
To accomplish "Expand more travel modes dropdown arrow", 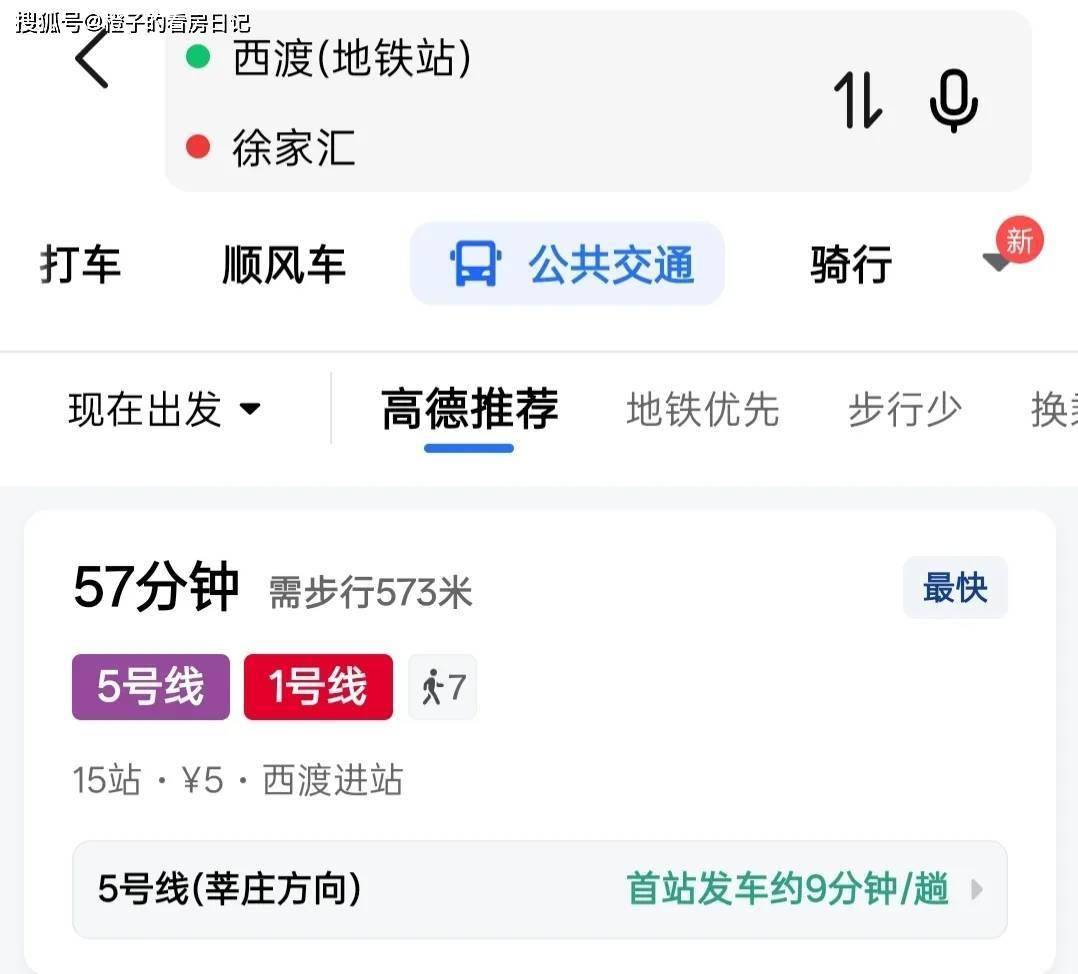I will click(x=998, y=262).
